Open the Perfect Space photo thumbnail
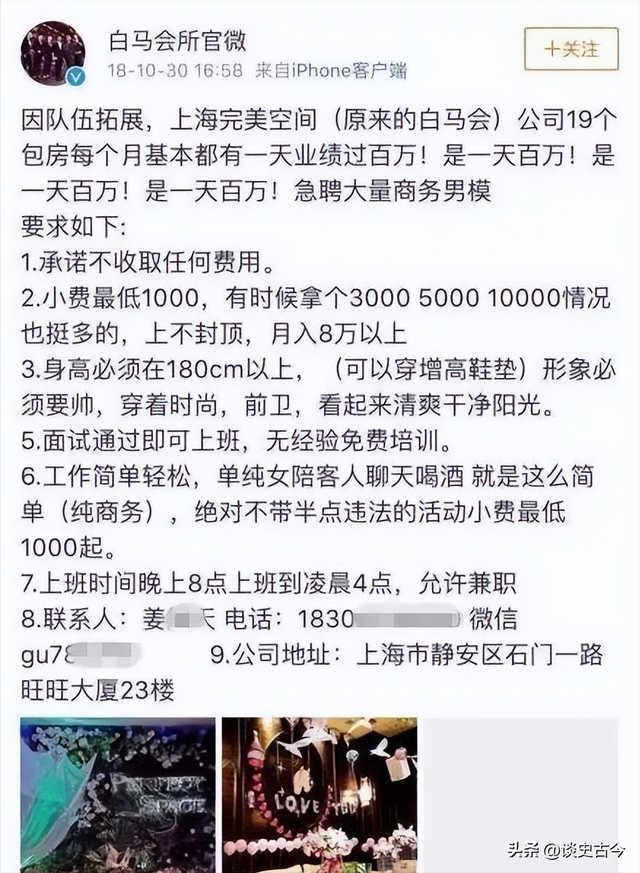The height and width of the screenshot is (873, 640). (117, 792)
